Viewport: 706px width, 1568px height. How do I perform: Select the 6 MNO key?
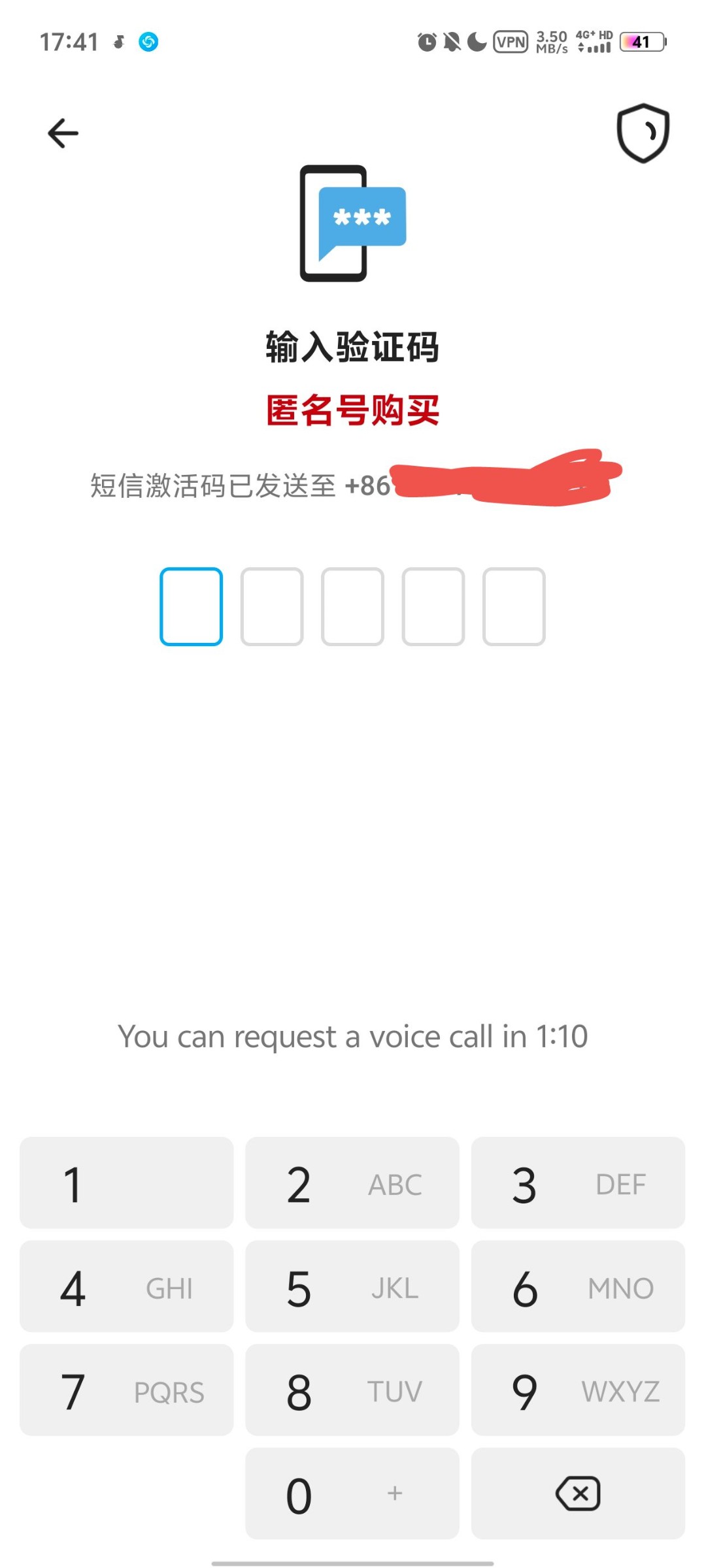coord(578,1286)
